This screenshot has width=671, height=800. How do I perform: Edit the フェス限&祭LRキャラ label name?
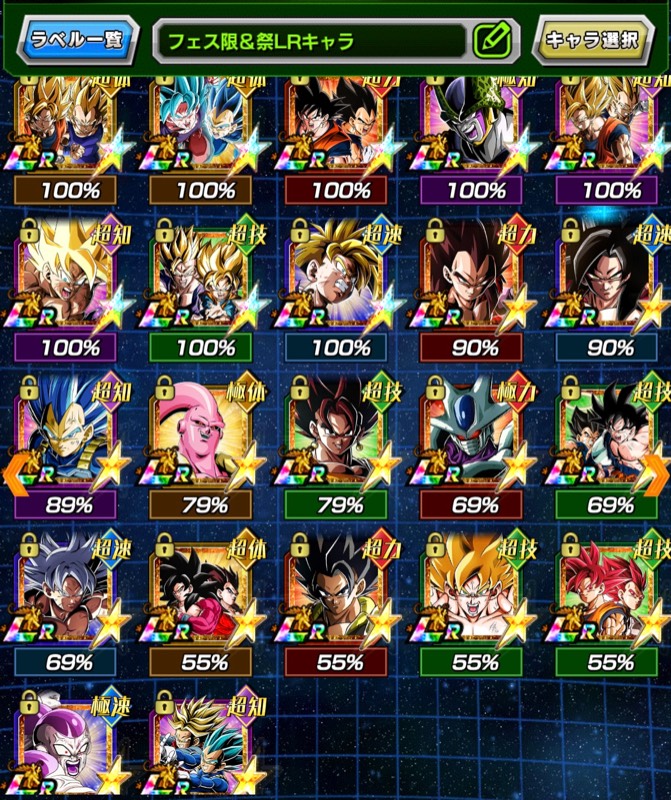pyautogui.click(x=490, y=41)
